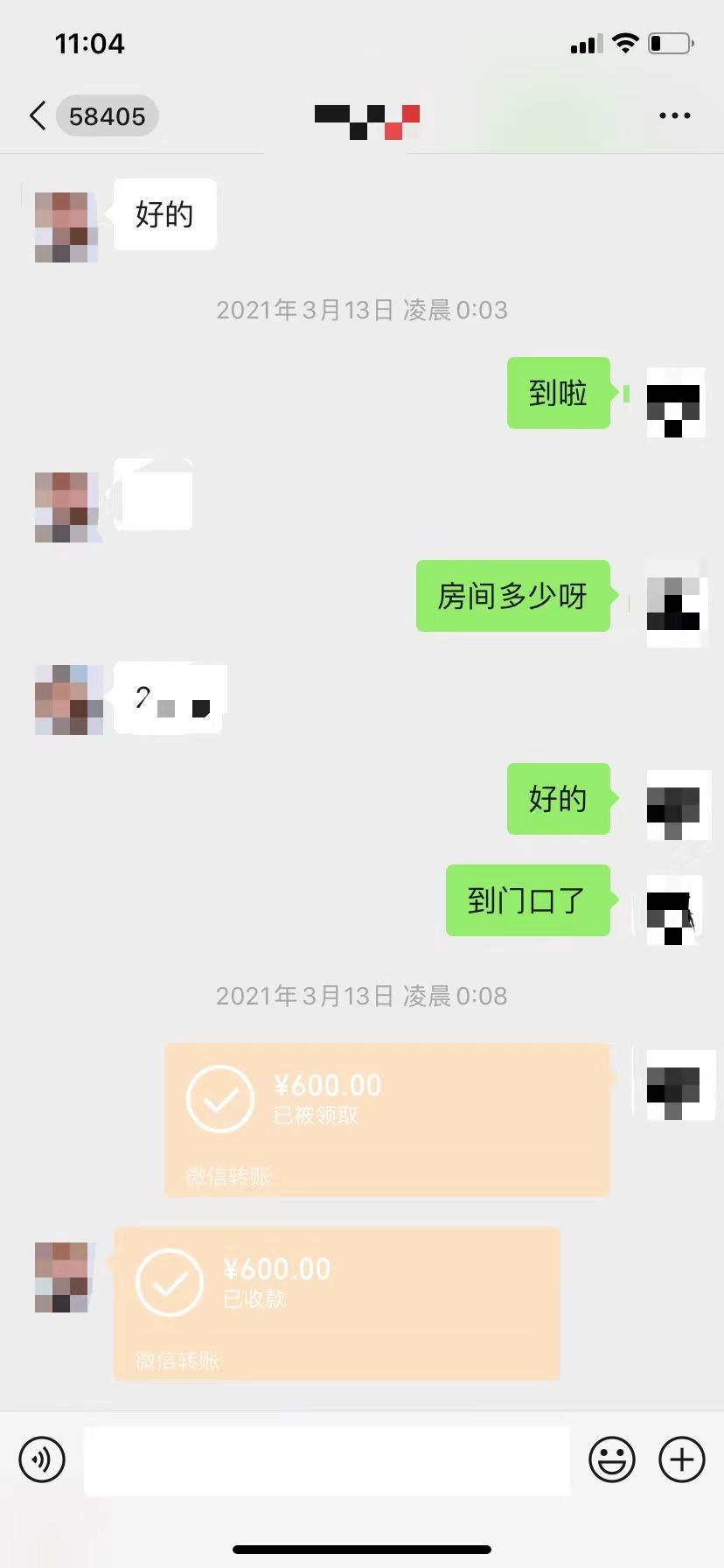
Task: Tap your avatar next to 到啦 message
Action: pyautogui.click(x=674, y=404)
